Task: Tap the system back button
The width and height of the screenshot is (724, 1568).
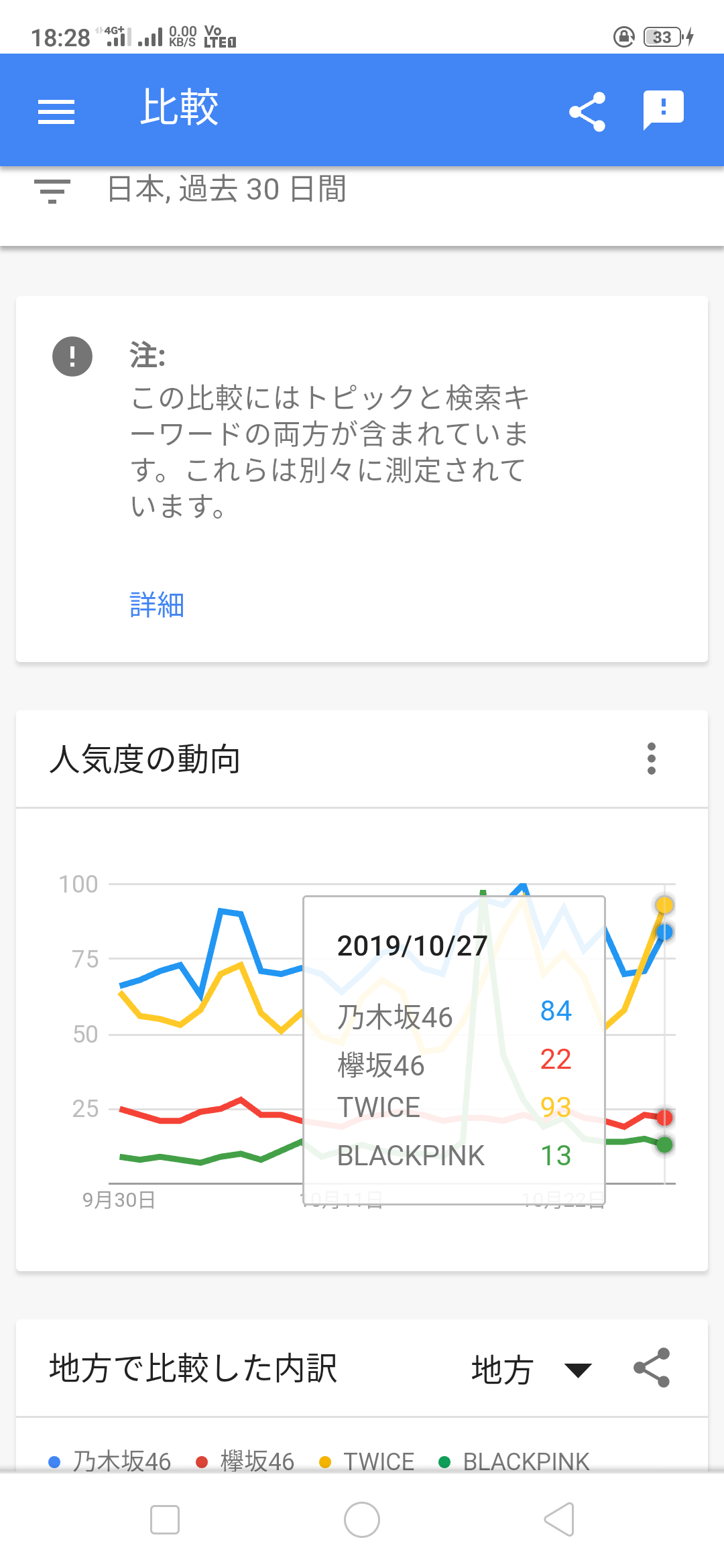Action: 559,1519
